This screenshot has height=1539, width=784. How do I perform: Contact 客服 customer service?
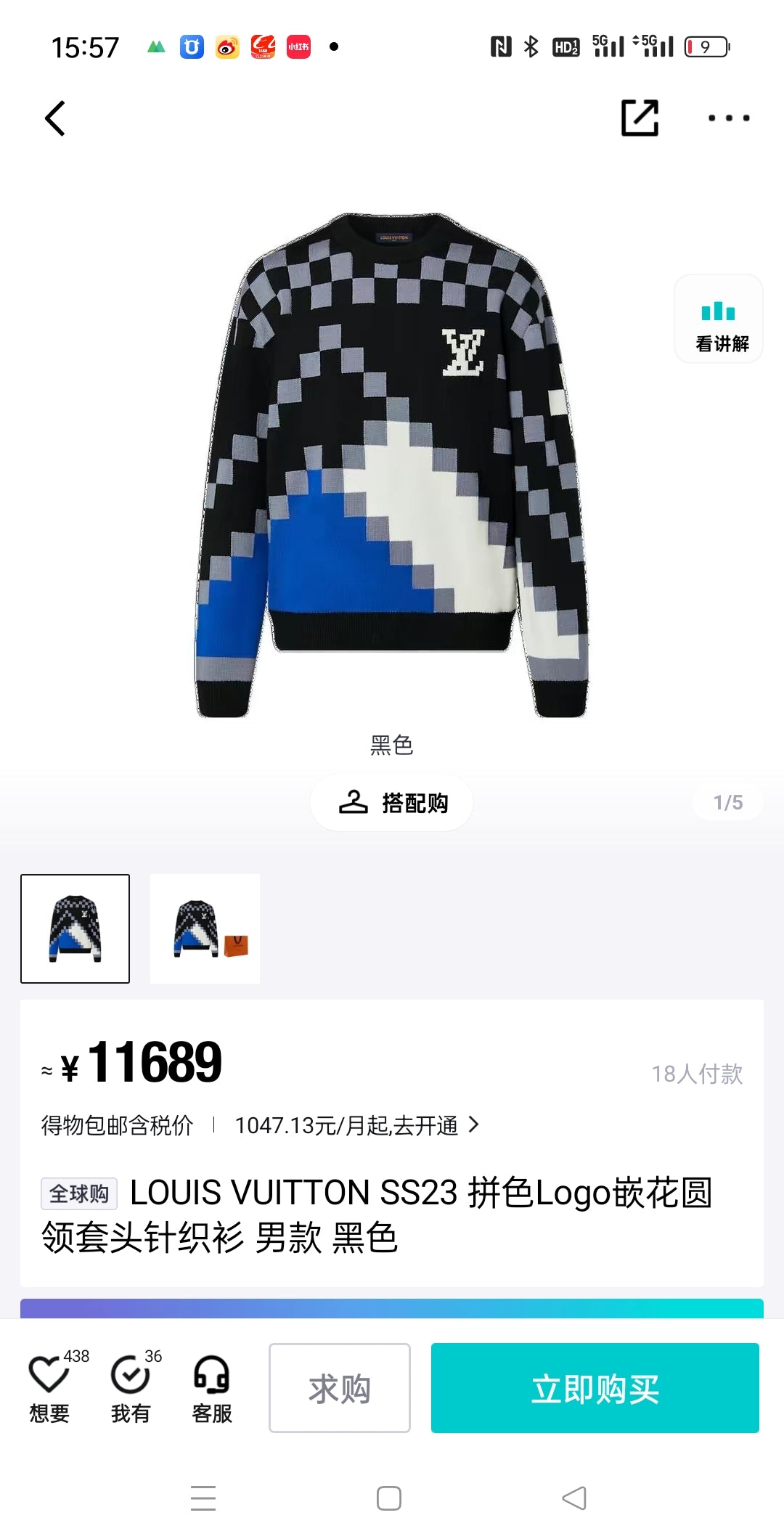(212, 1388)
